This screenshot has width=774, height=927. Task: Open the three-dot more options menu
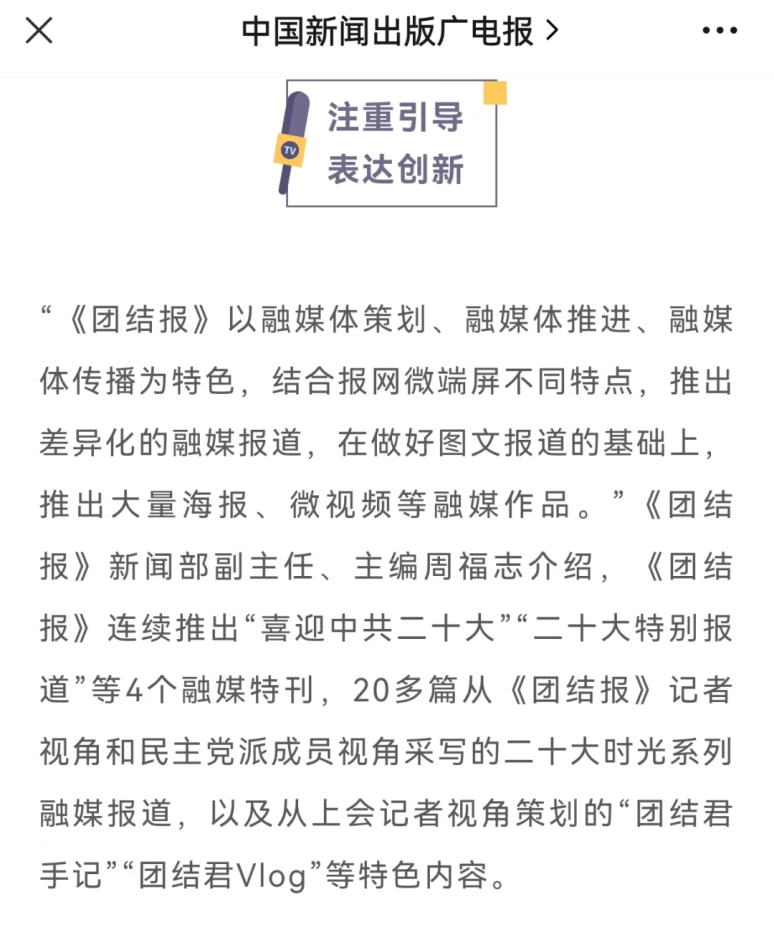tap(719, 32)
